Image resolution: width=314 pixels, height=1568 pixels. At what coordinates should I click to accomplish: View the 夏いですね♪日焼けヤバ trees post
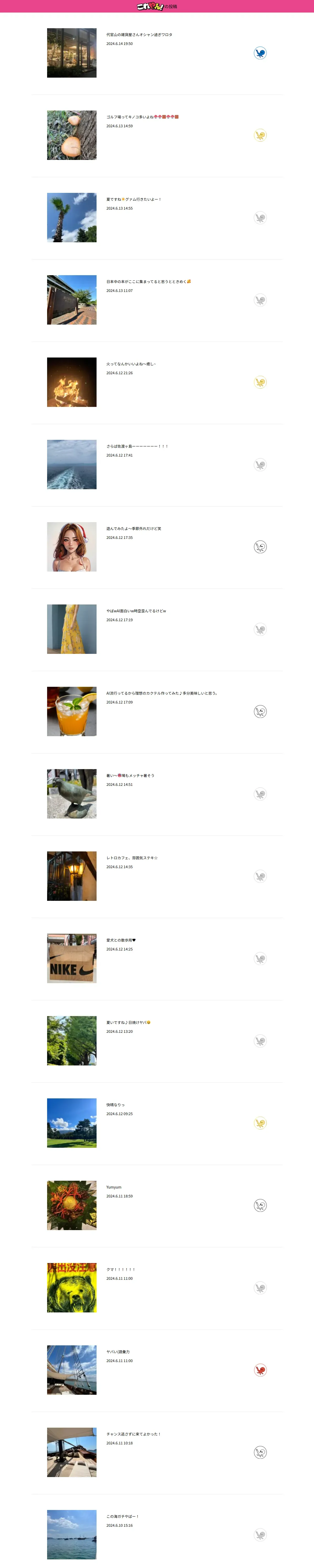(x=71, y=1040)
